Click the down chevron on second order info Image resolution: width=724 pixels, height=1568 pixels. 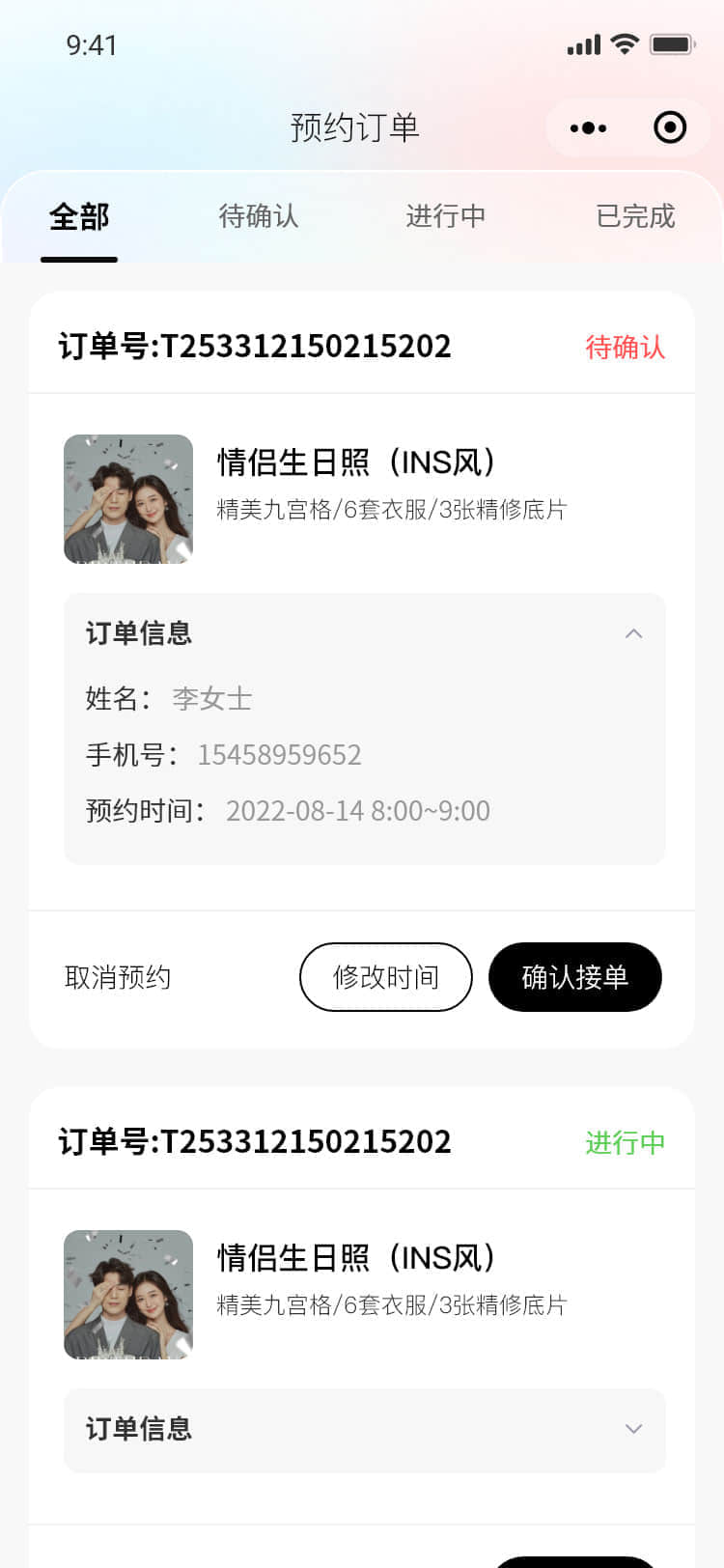(x=634, y=1430)
